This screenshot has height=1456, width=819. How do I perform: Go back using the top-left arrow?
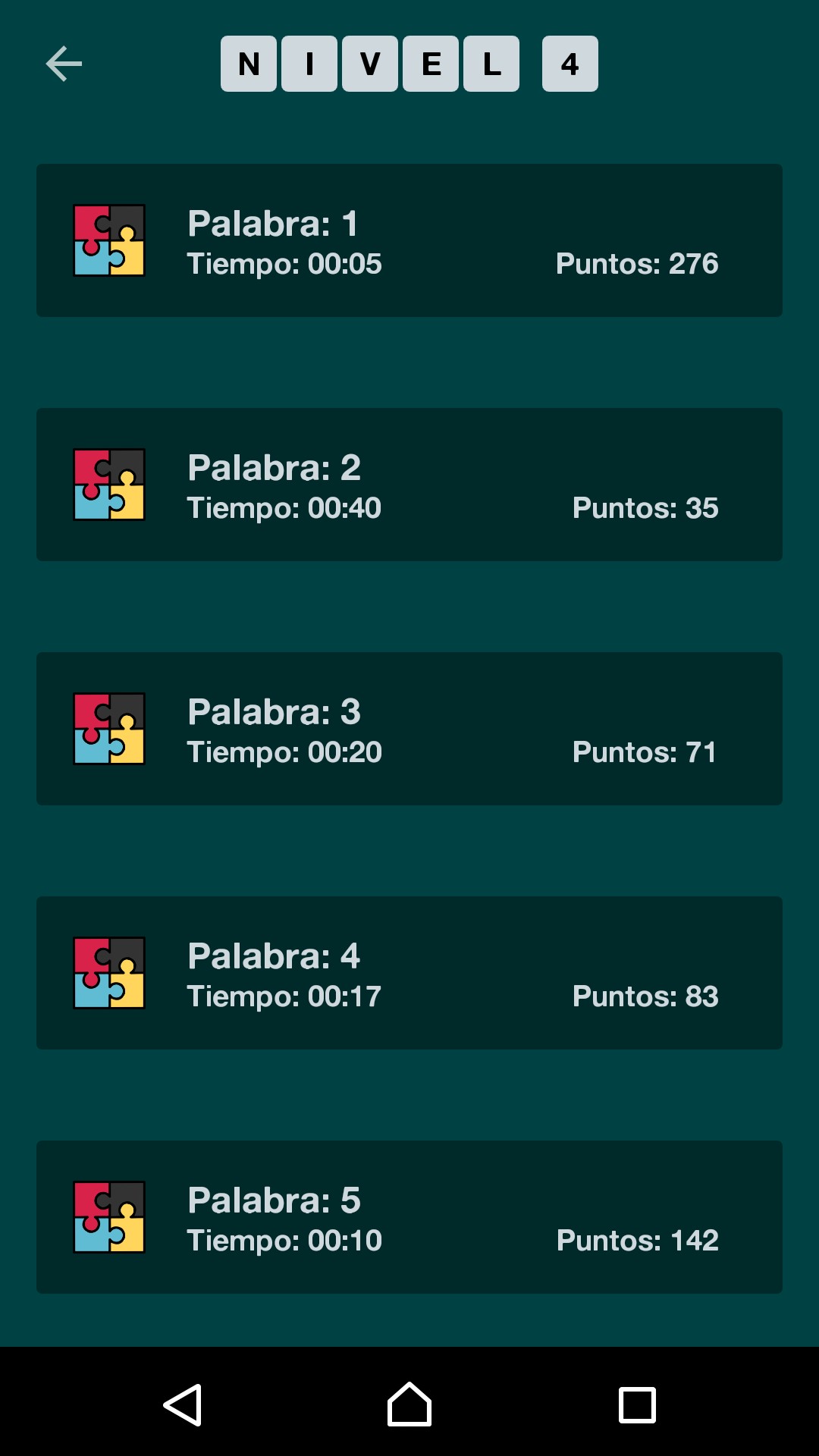pyautogui.click(x=64, y=64)
